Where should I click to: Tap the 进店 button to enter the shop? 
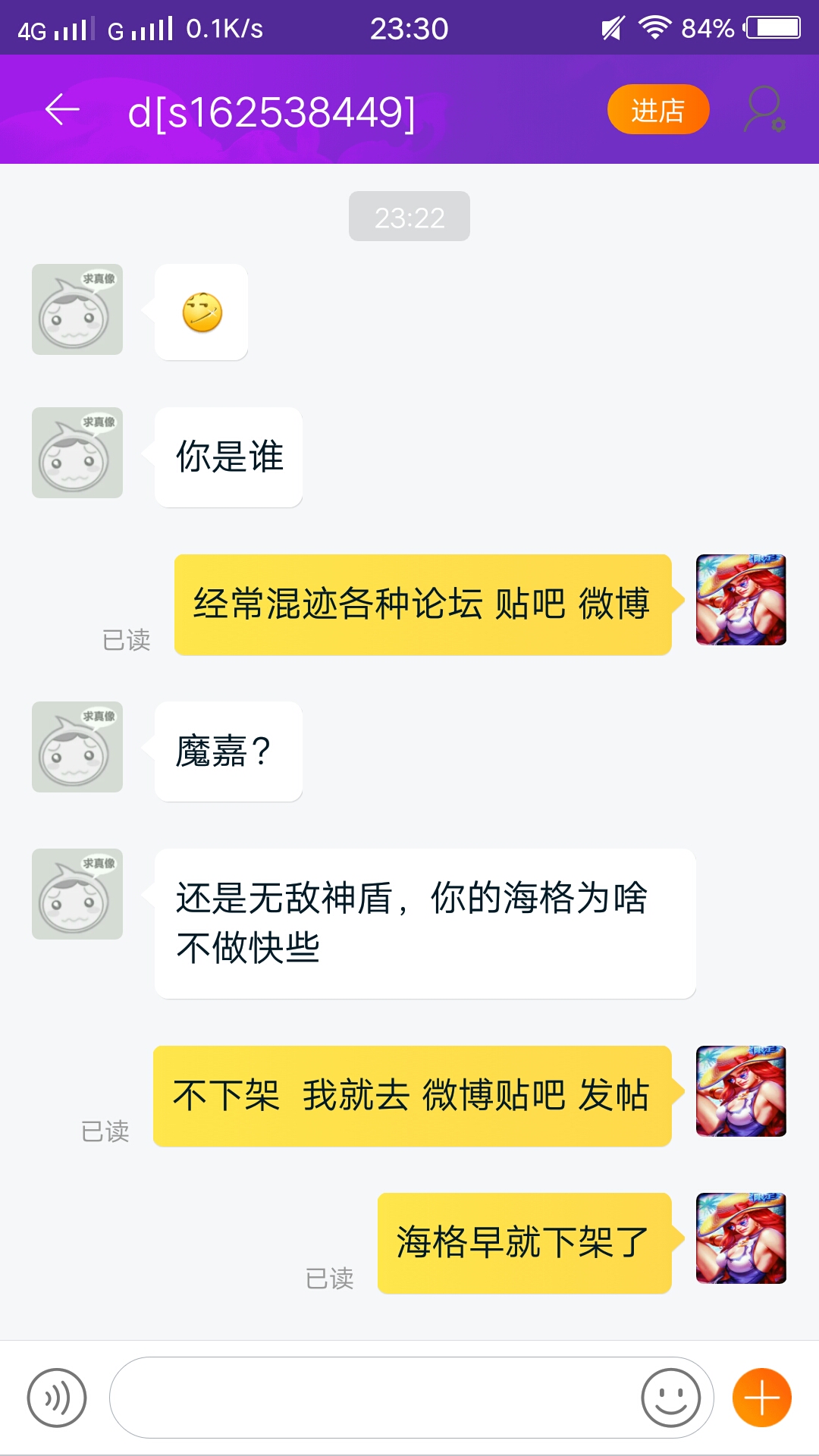click(657, 110)
